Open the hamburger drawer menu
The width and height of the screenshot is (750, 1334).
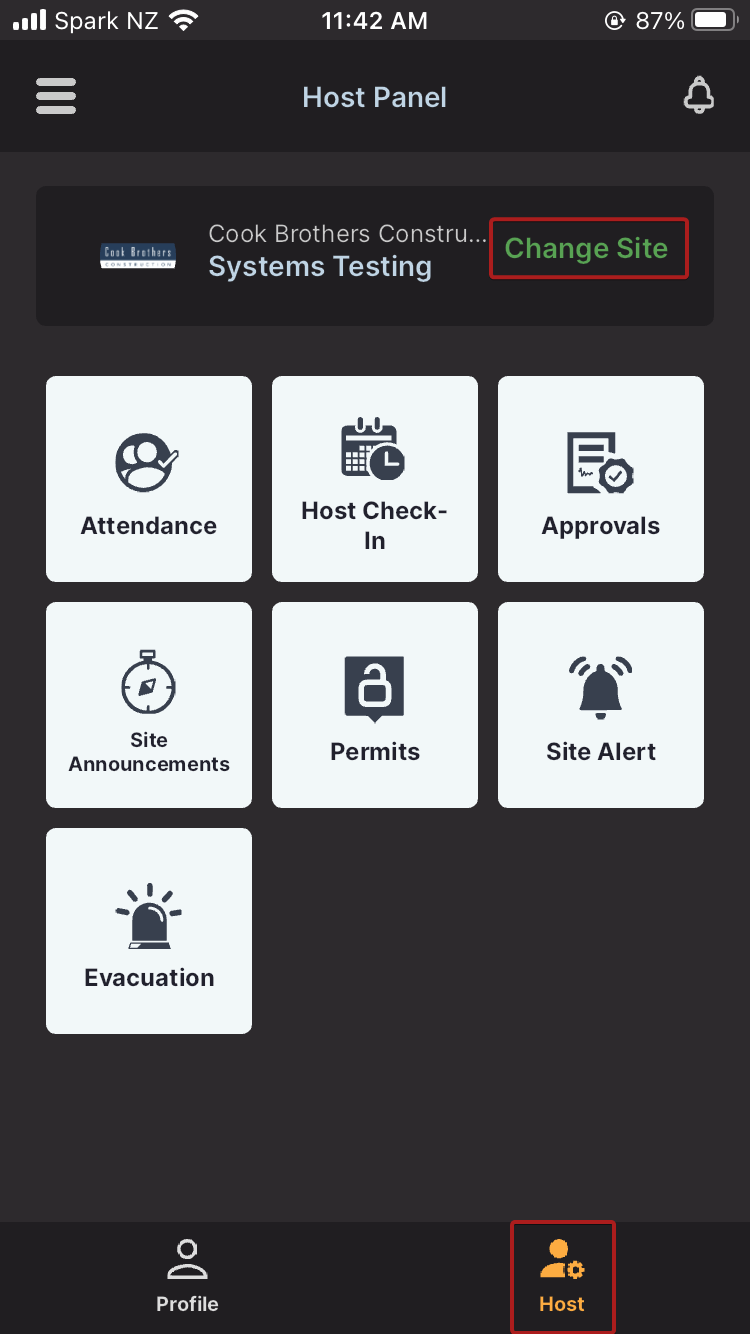[56, 97]
